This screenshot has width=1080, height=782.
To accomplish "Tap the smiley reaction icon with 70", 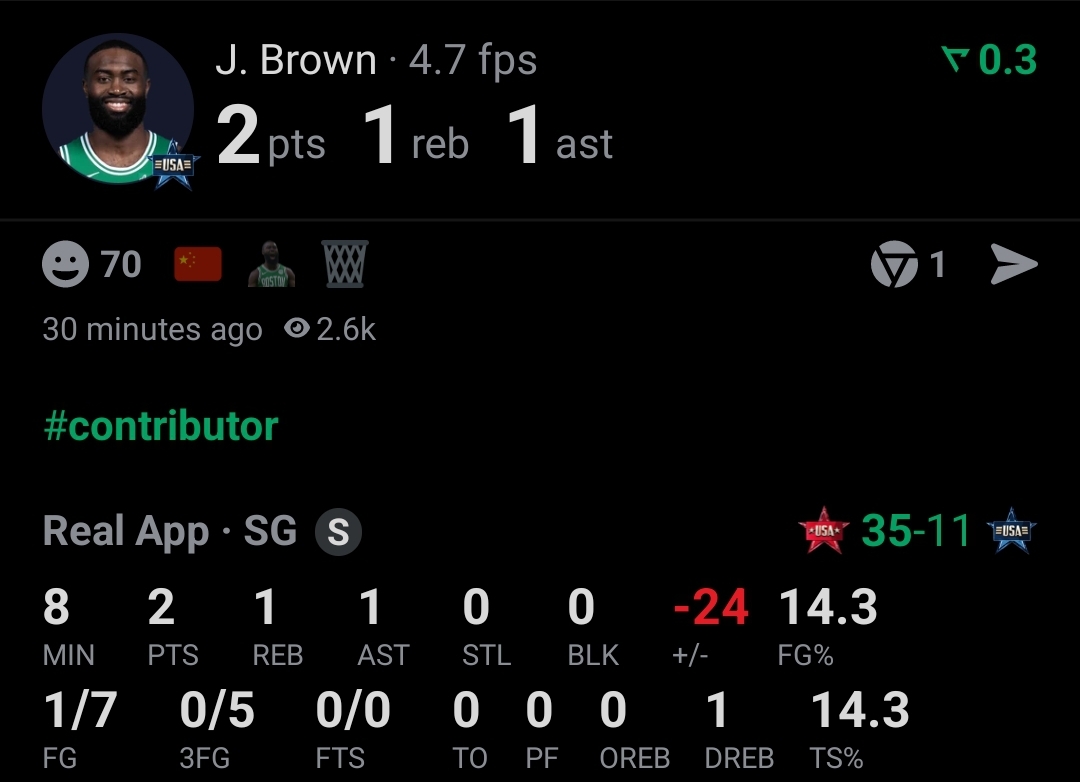I will click(x=65, y=264).
